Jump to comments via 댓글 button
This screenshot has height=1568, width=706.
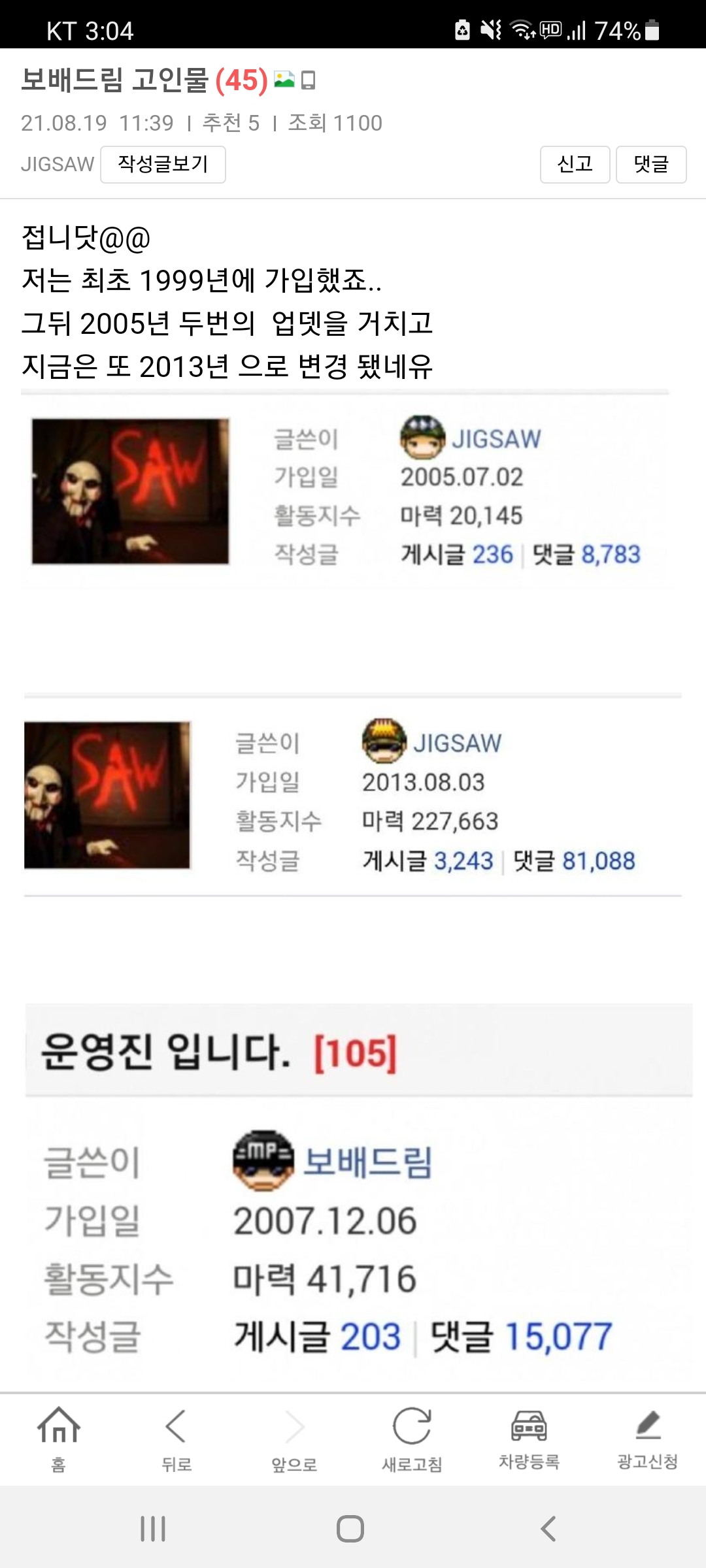[x=651, y=164]
